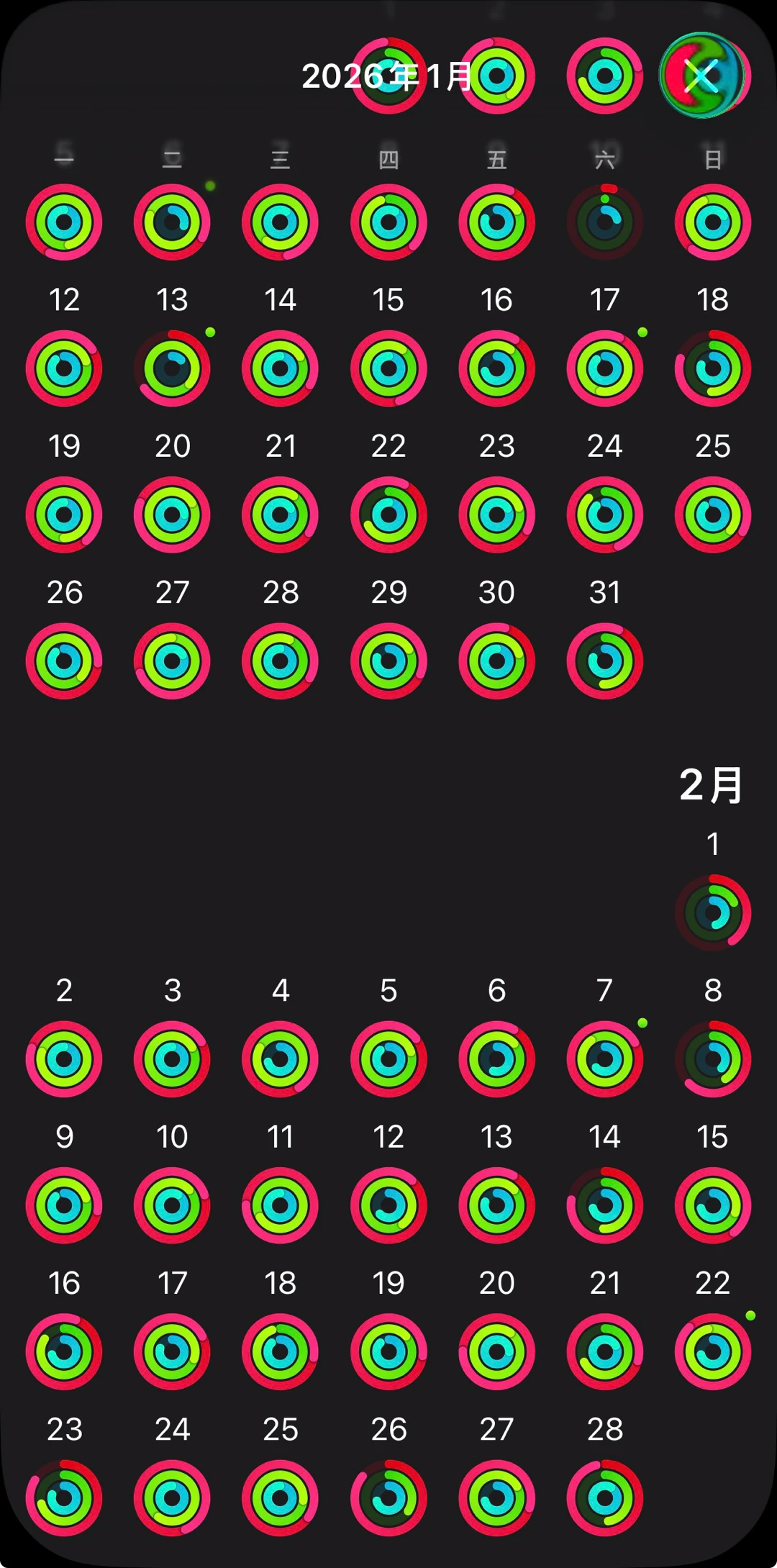Screen dimensions: 777x1568
Task: Show the February 10 activity summary
Action: (172, 1205)
